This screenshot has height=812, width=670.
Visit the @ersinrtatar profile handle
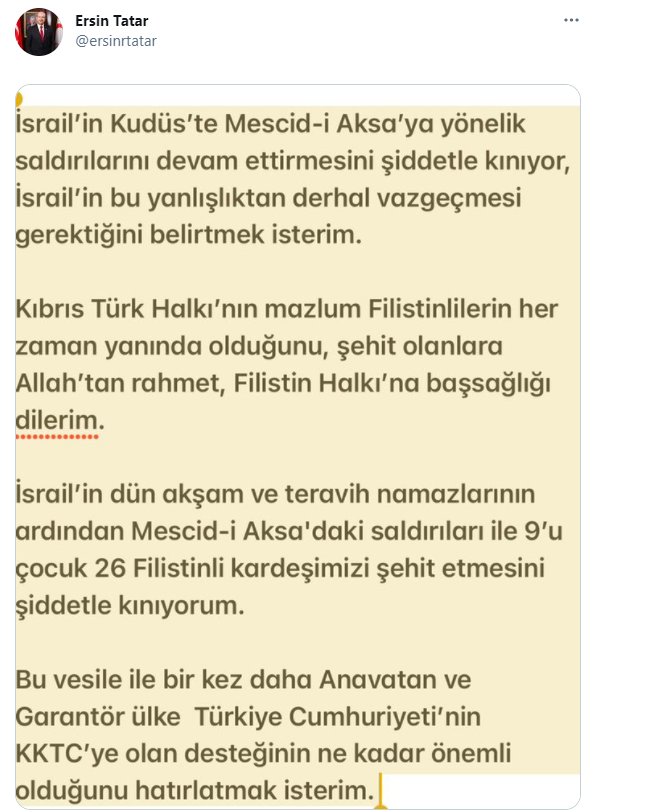tap(115, 41)
